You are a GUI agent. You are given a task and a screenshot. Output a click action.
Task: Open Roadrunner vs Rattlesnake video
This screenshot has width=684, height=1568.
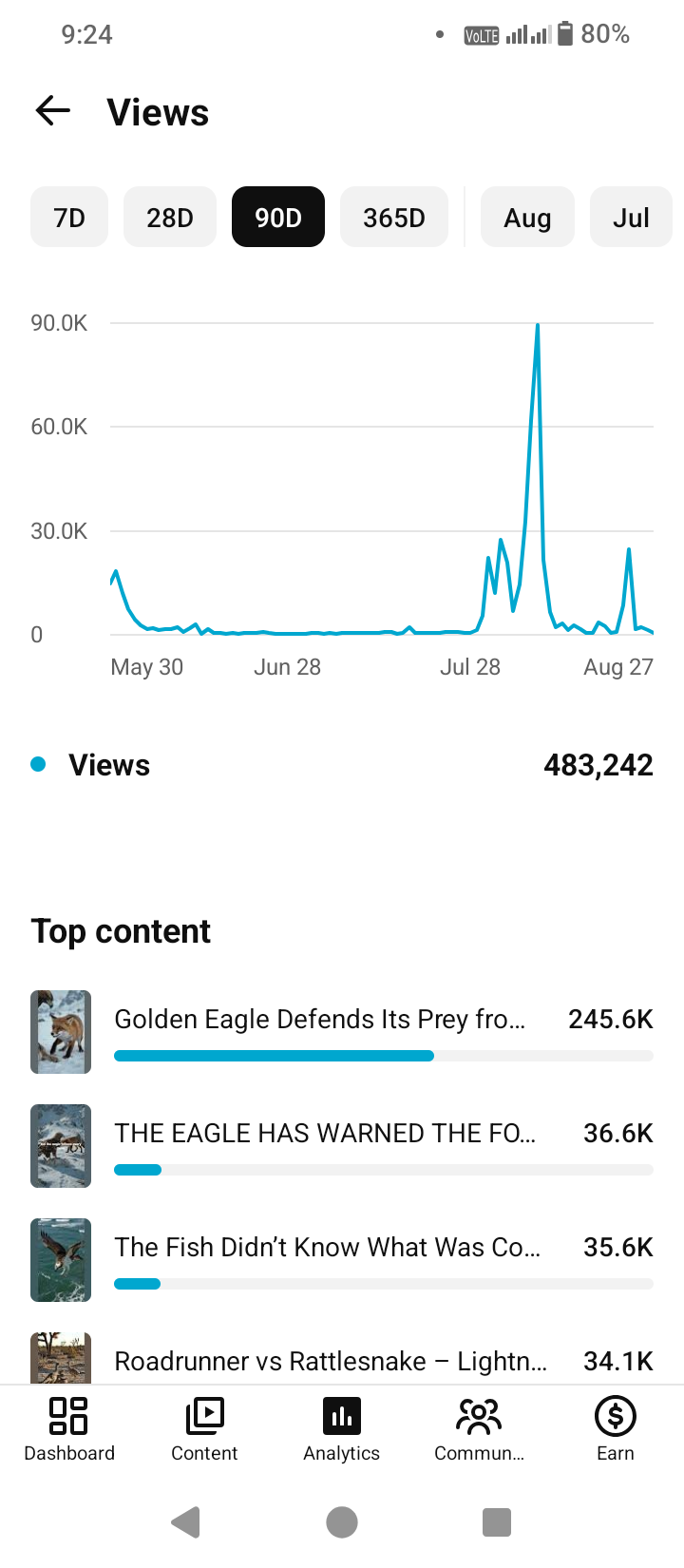click(342, 1358)
